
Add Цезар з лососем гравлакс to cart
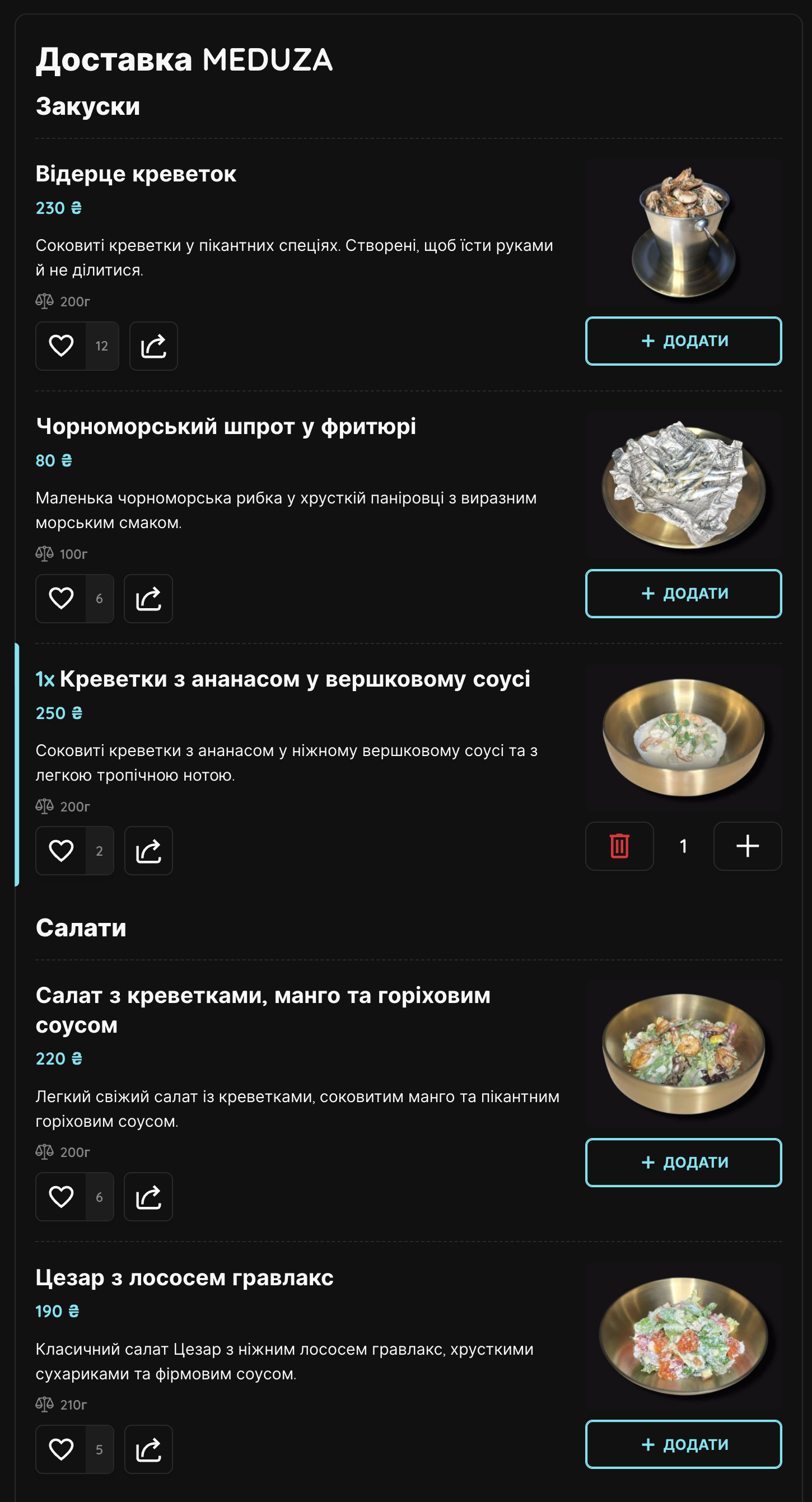683,1444
